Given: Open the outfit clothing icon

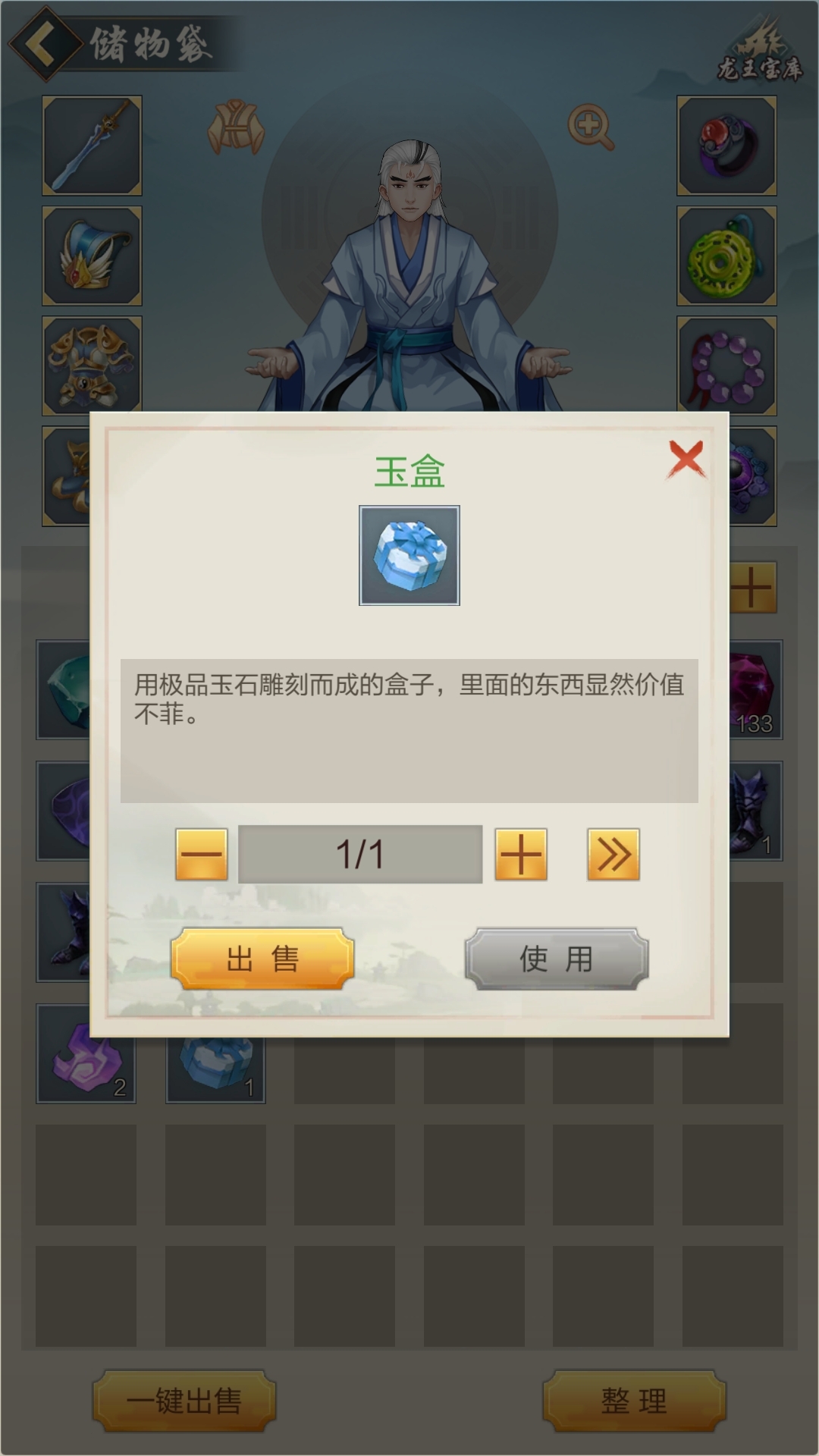Looking at the screenshot, I should click(x=236, y=127).
